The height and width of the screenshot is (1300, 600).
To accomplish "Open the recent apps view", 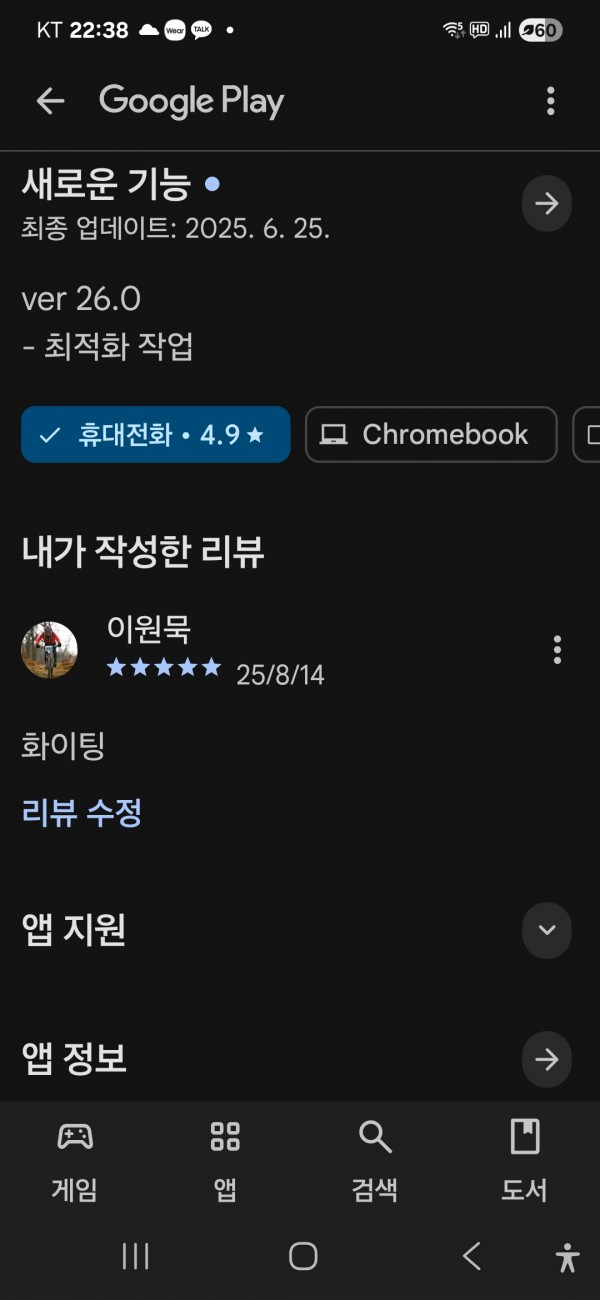I will coord(135,1257).
